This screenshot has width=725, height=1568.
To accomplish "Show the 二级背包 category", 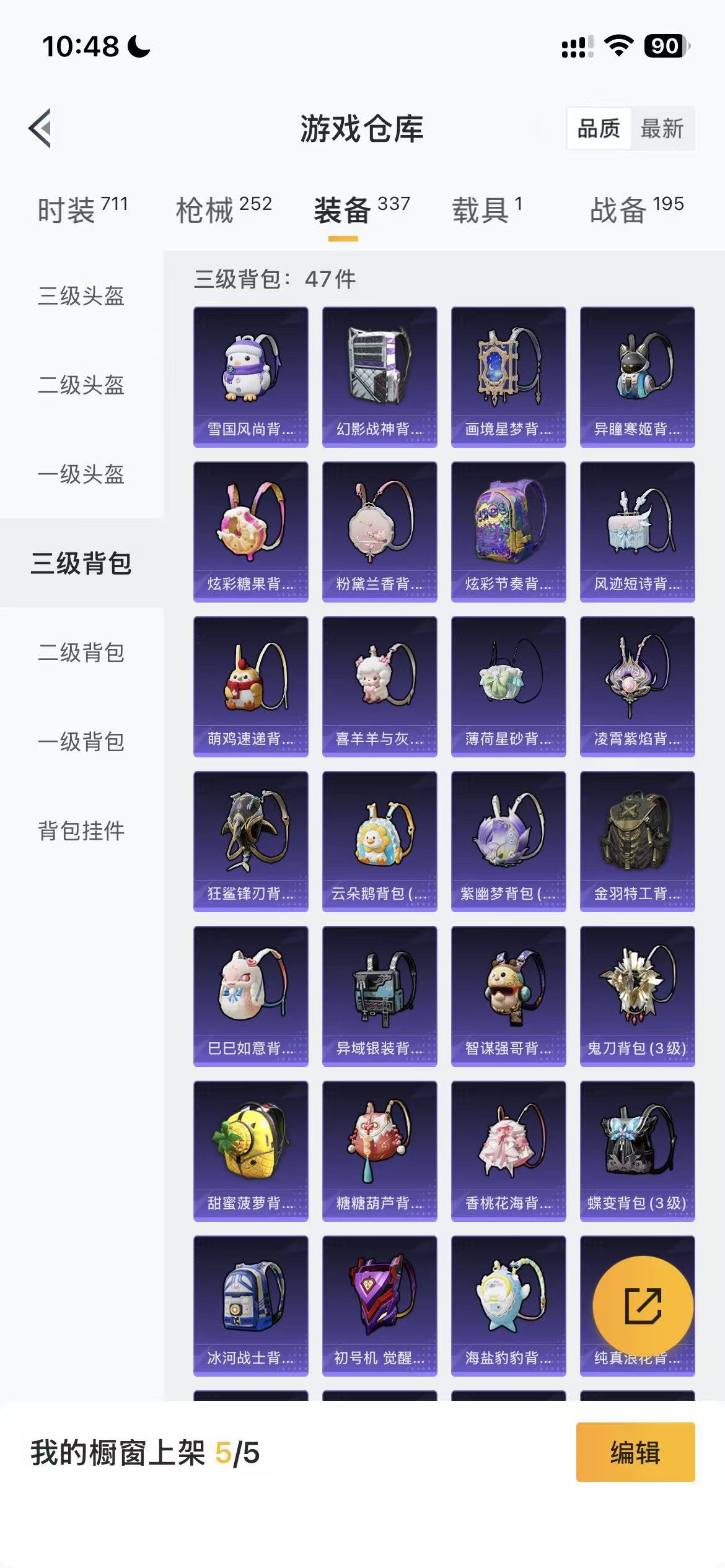I will pos(81,653).
